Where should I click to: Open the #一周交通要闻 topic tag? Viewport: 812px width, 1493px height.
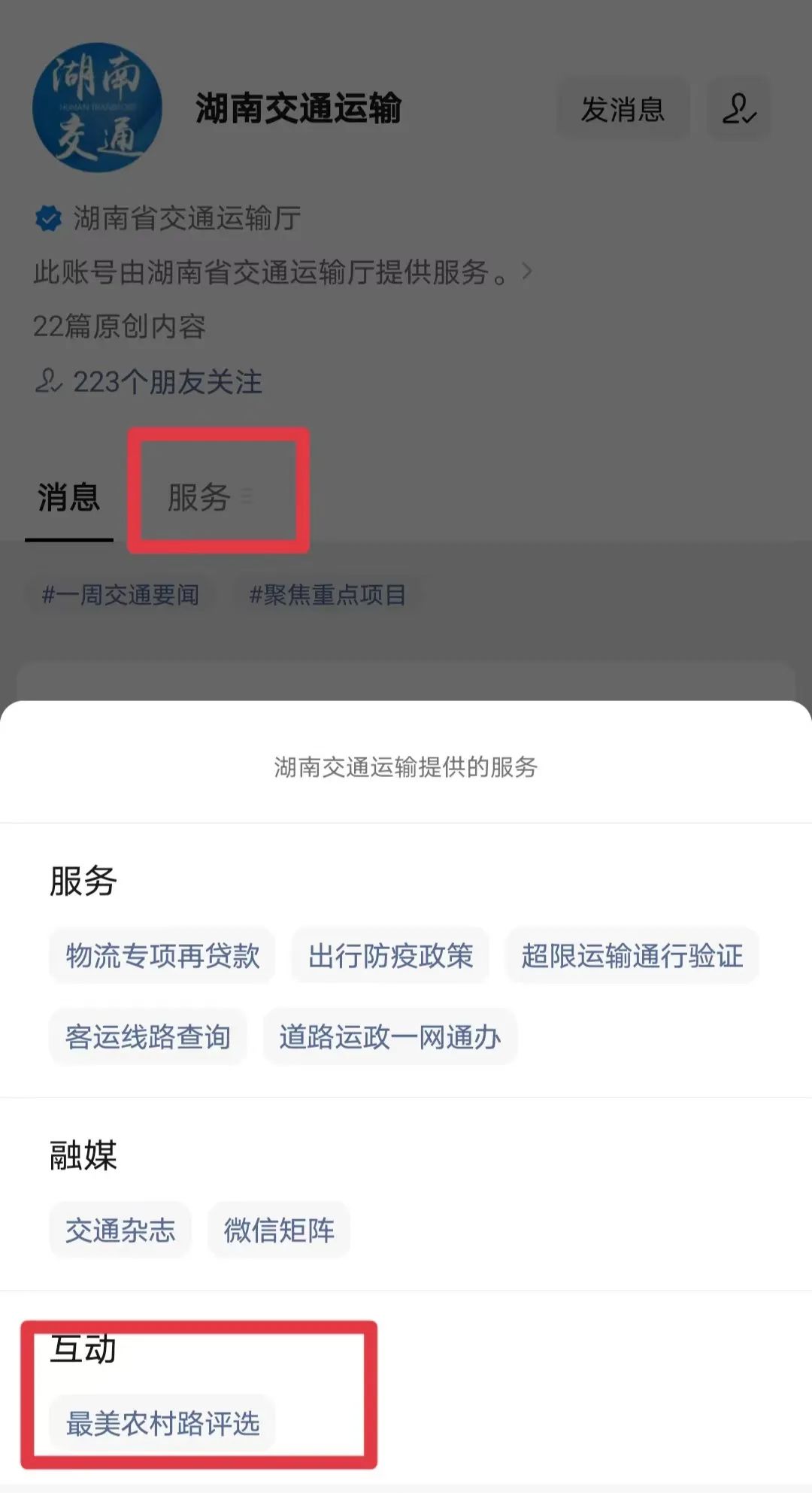[x=120, y=595]
